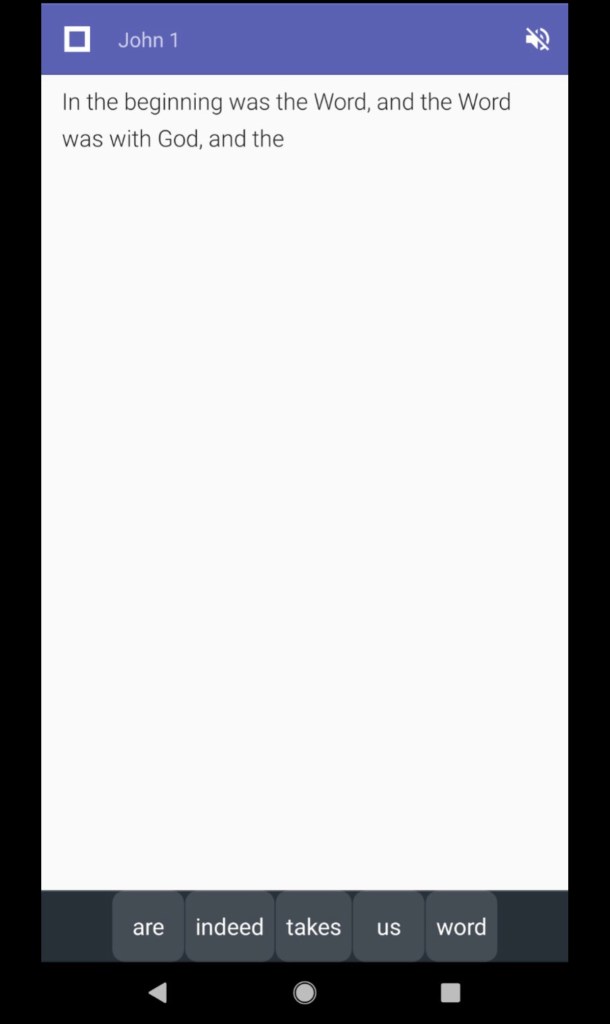The image size is (610, 1024).
Task: Pick the 'takes' word button
Action: pyautogui.click(x=313, y=927)
